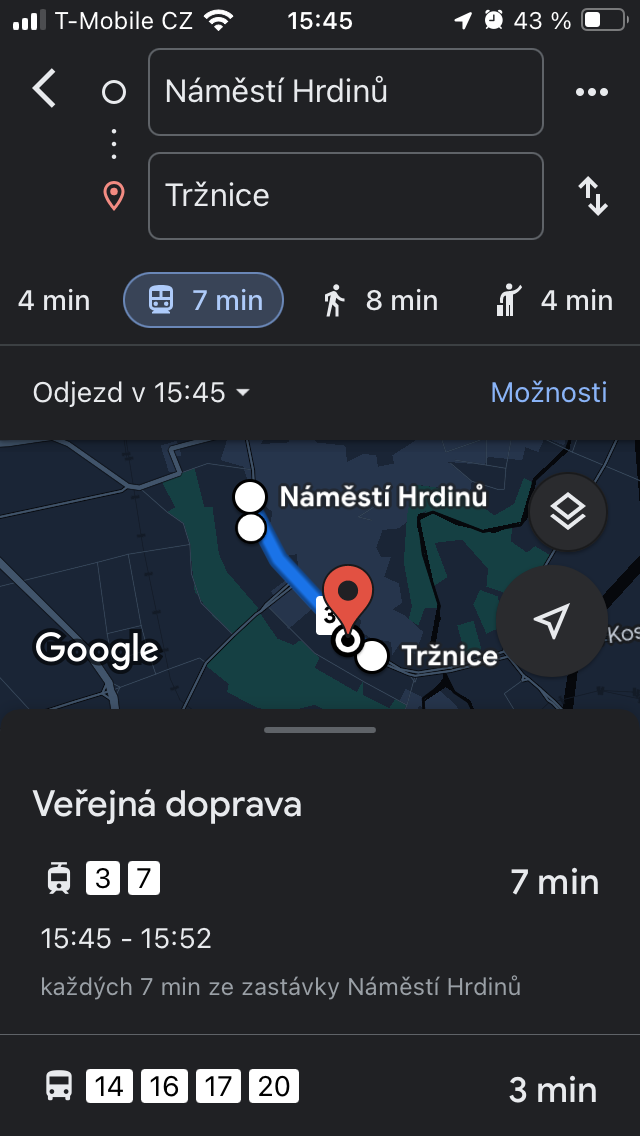
Task: Open the map layers button
Action: (568, 513)
